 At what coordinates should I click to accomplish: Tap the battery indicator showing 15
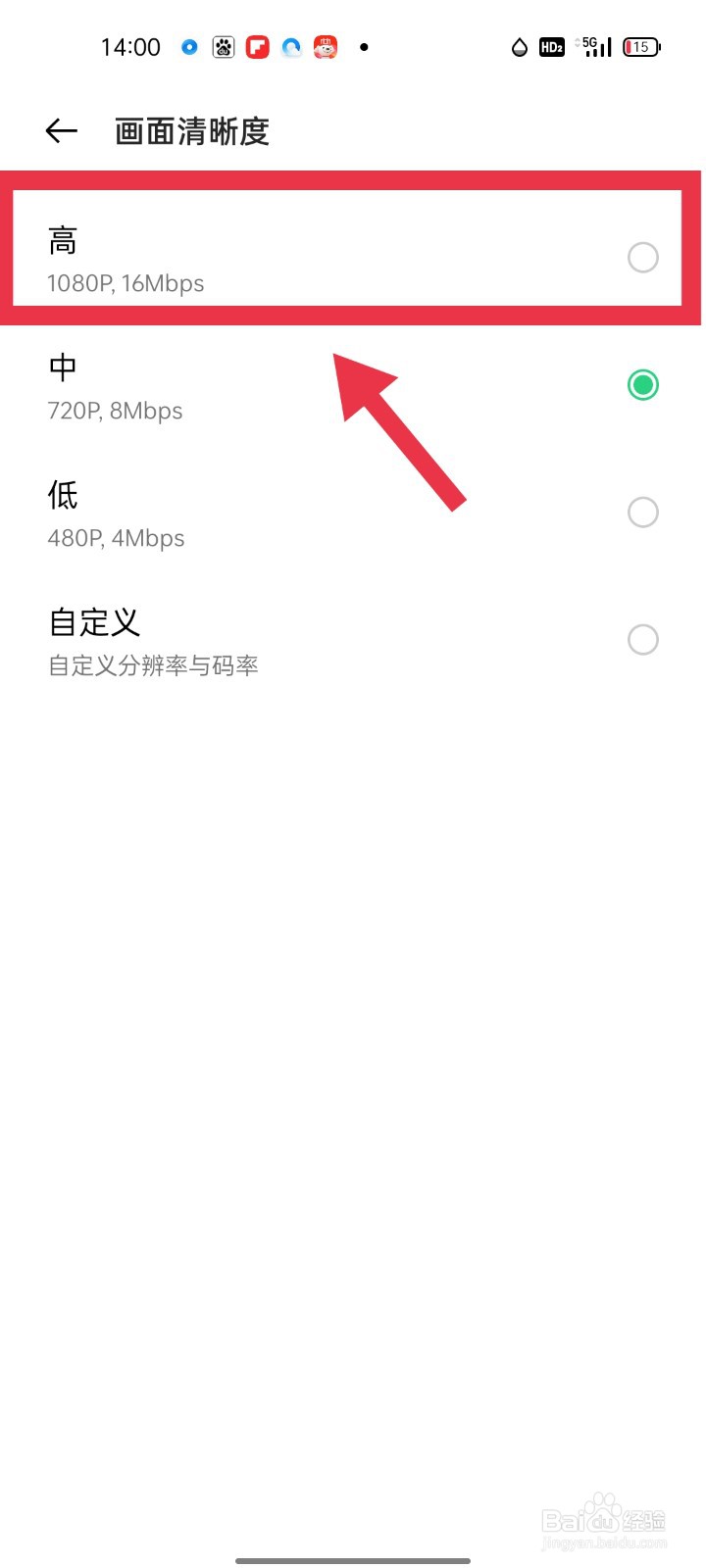pos(640,46)
